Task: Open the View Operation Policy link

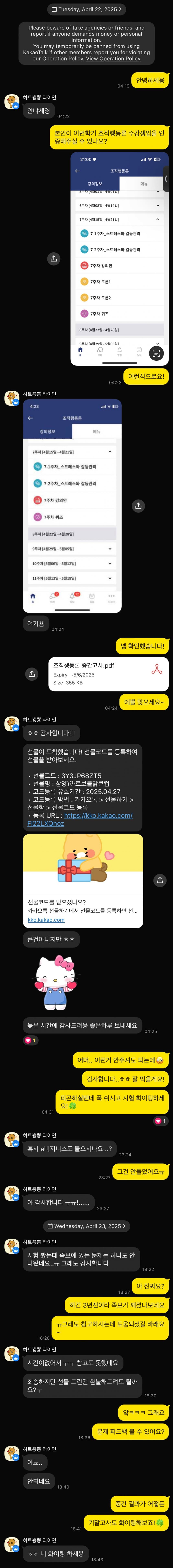Action: coord(113,58)
